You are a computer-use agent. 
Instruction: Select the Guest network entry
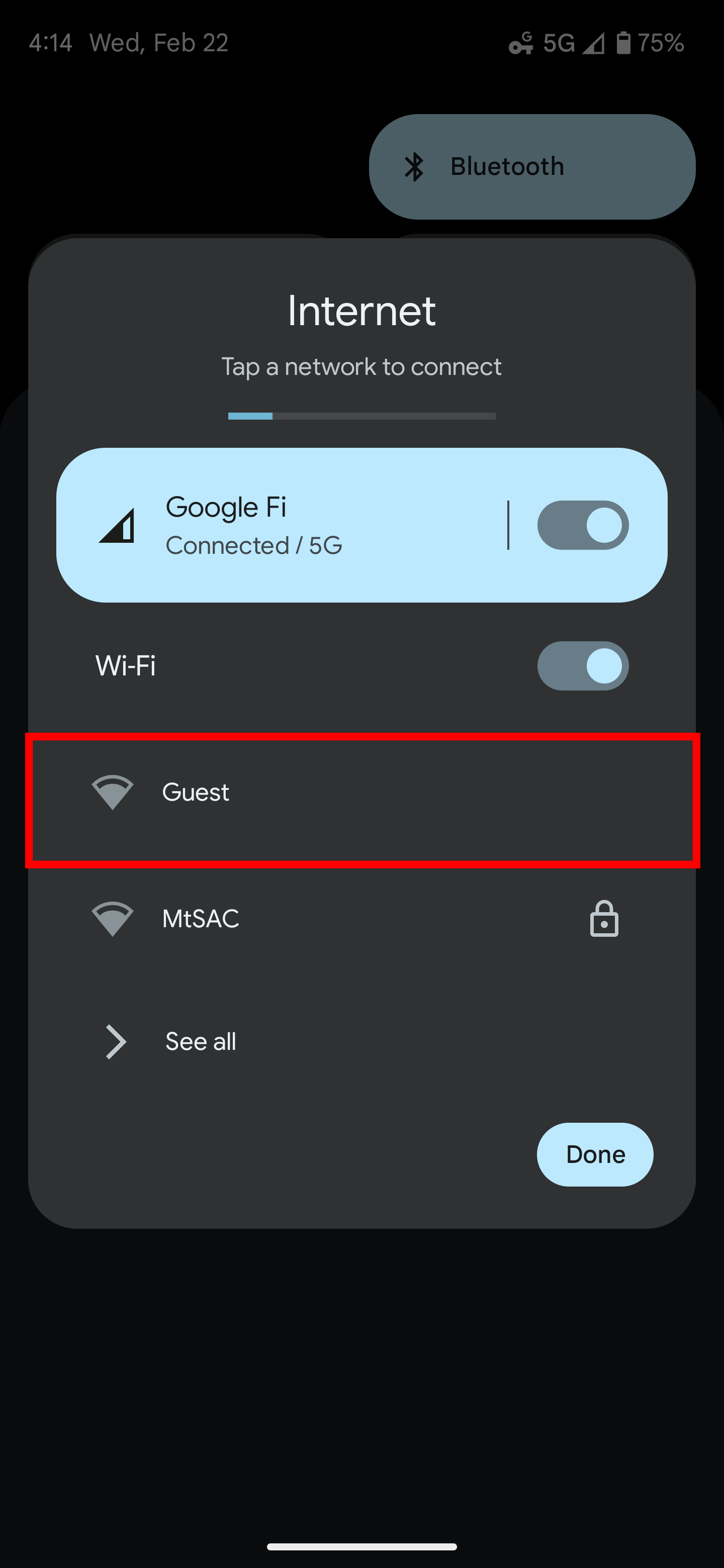(x=361, y=792)
